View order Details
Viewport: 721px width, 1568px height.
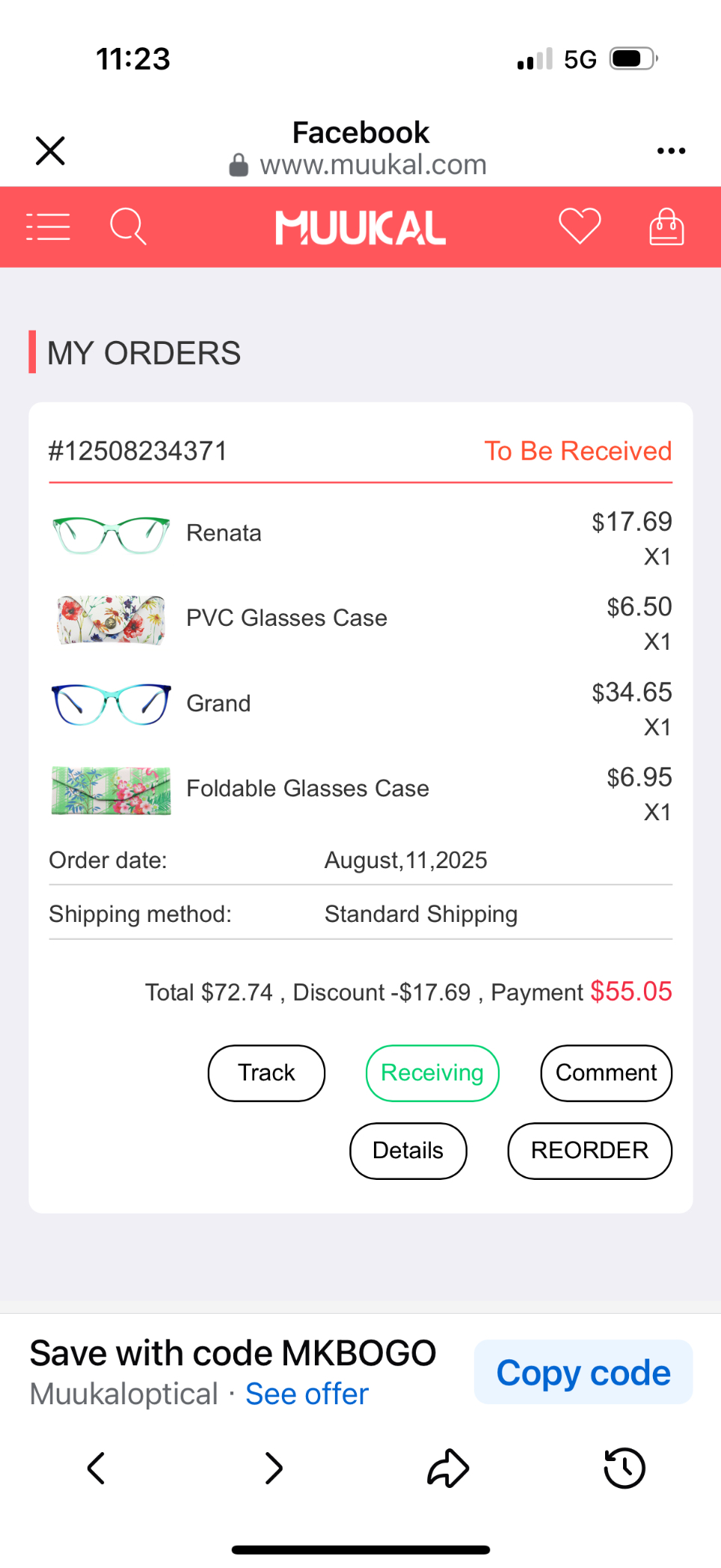click(x=408, y=1151)
